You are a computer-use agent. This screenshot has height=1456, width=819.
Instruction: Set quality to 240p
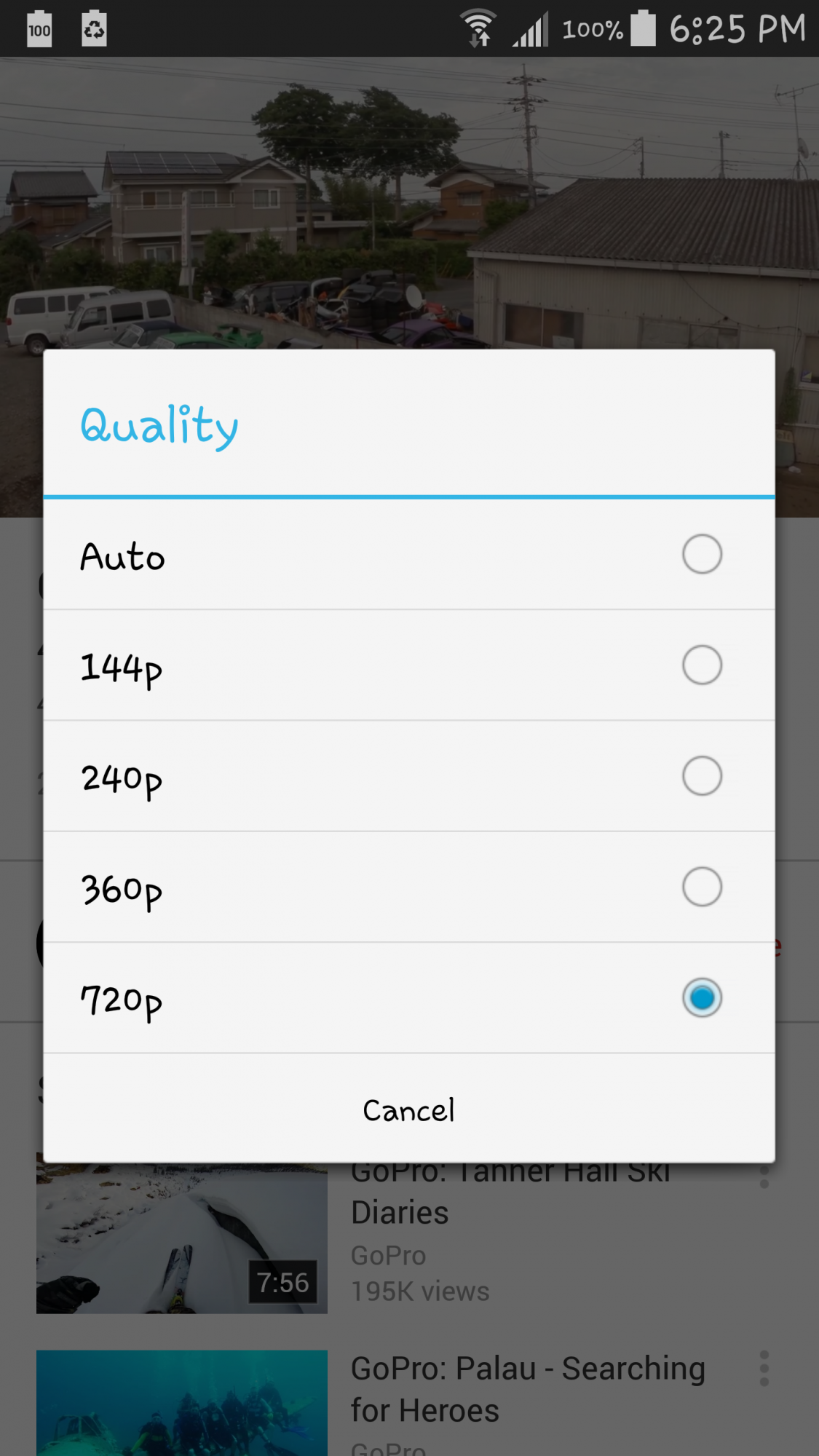point(409,776)
